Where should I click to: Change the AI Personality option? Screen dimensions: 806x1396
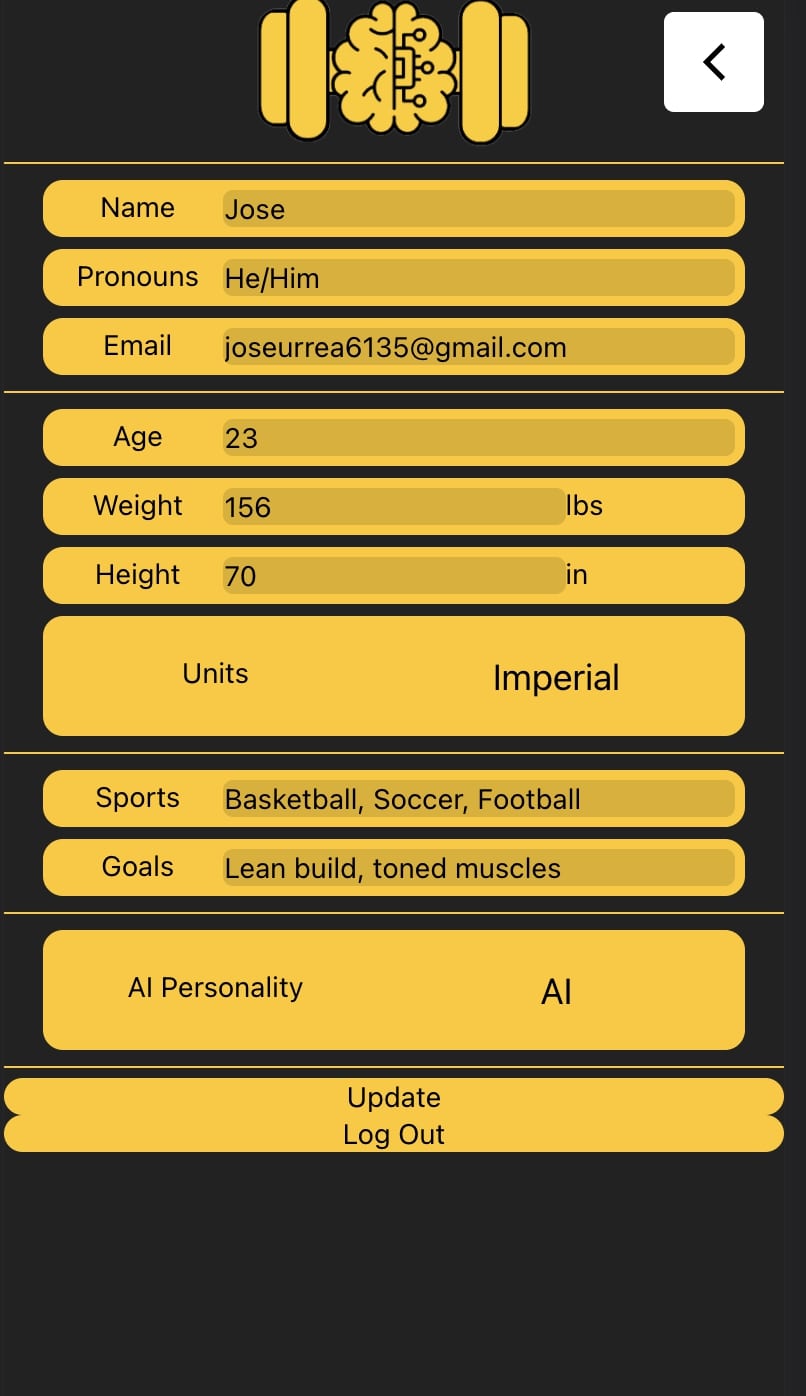(x=555, y=991)
